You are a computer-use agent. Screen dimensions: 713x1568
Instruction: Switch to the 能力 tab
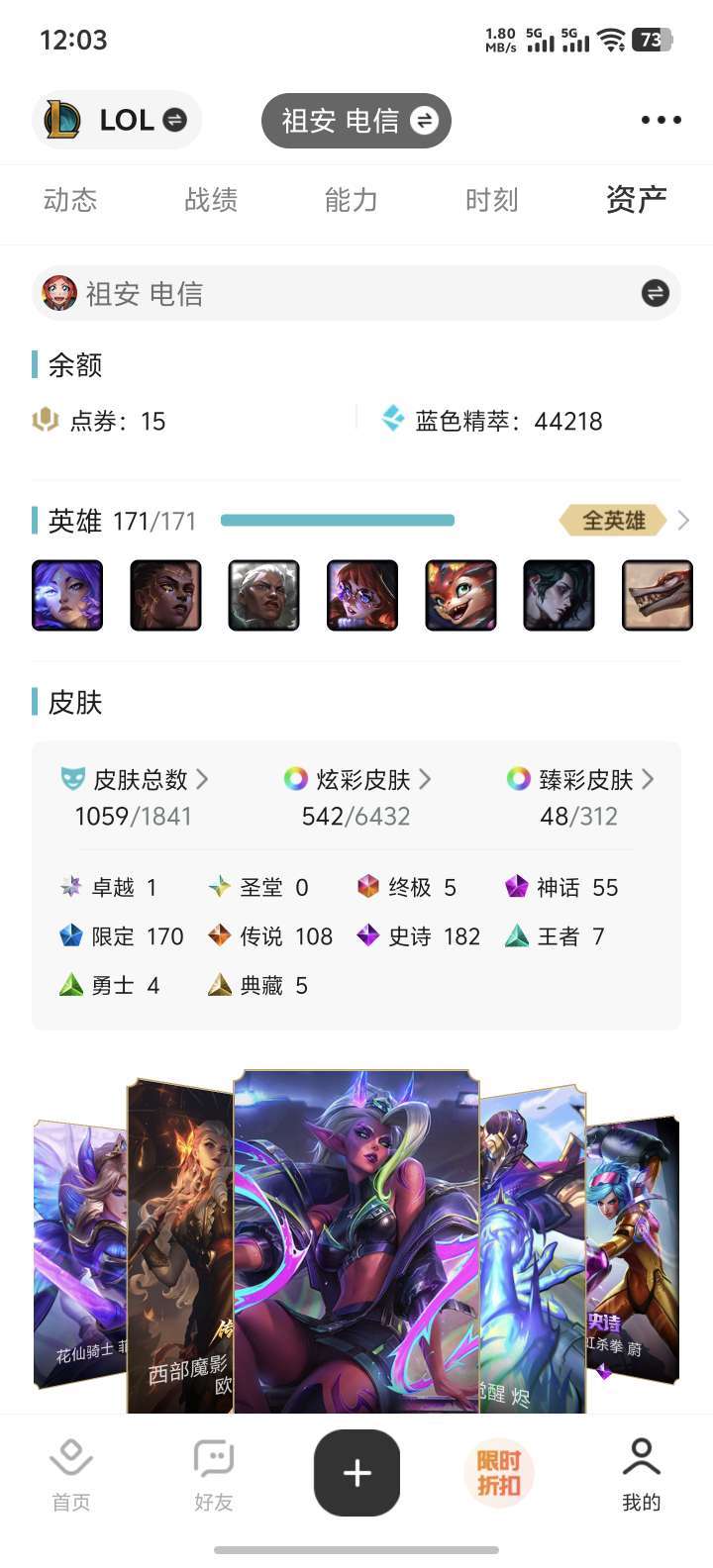[352, 200]
